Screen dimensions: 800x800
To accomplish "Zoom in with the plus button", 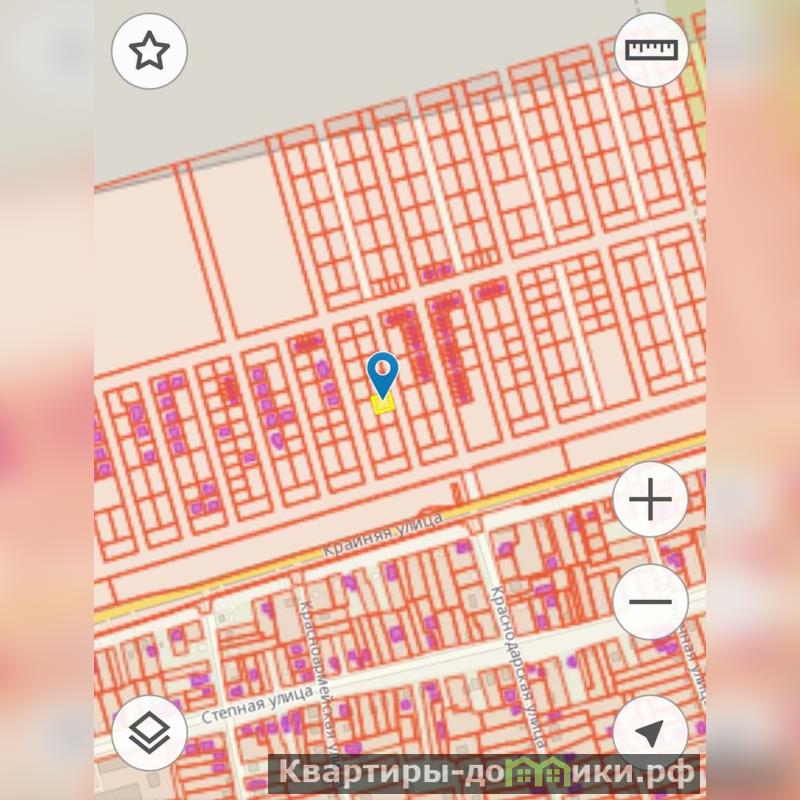I will point(650,499).
